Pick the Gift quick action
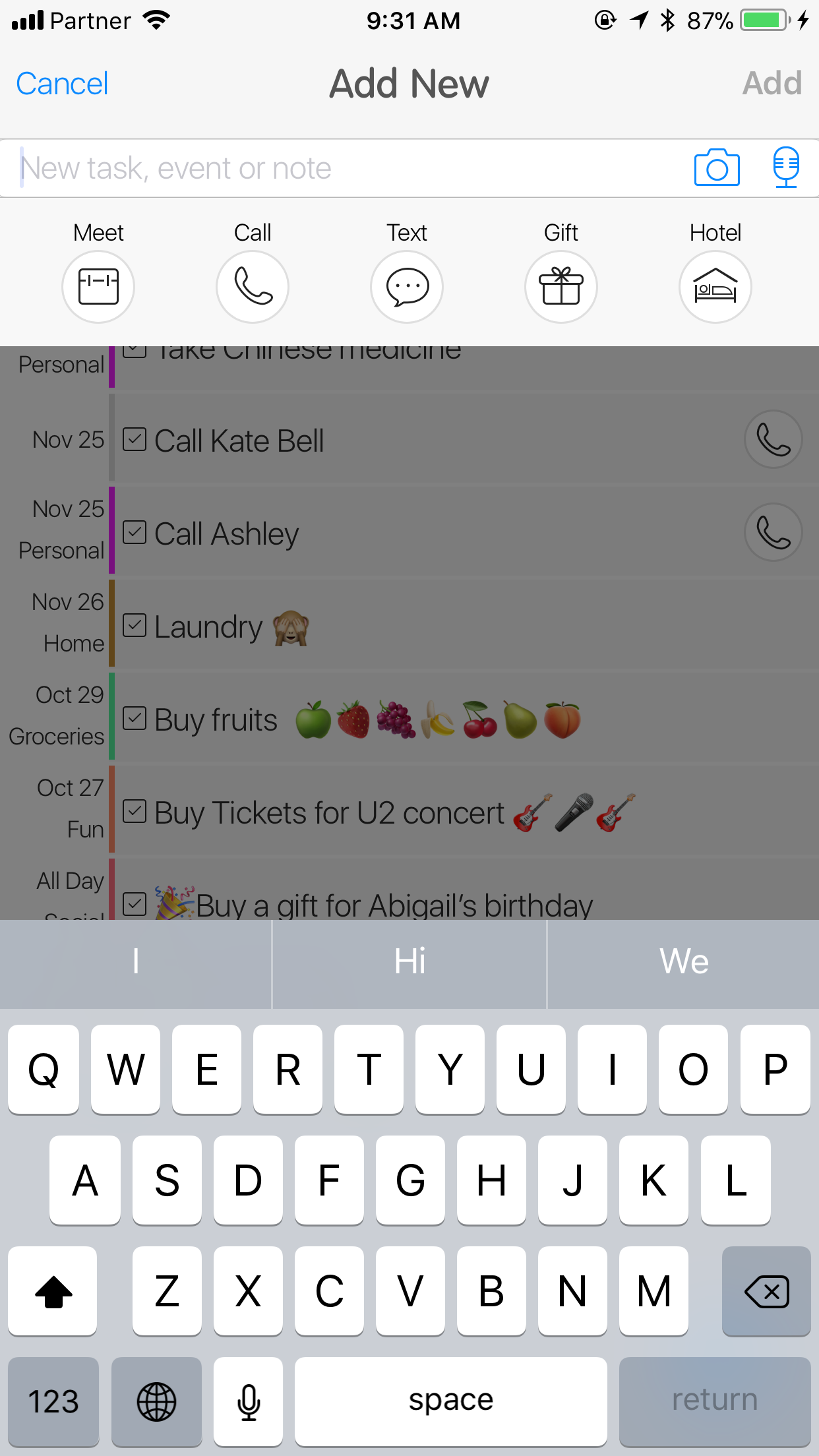The image size is (819, 1456). [561, 287]
